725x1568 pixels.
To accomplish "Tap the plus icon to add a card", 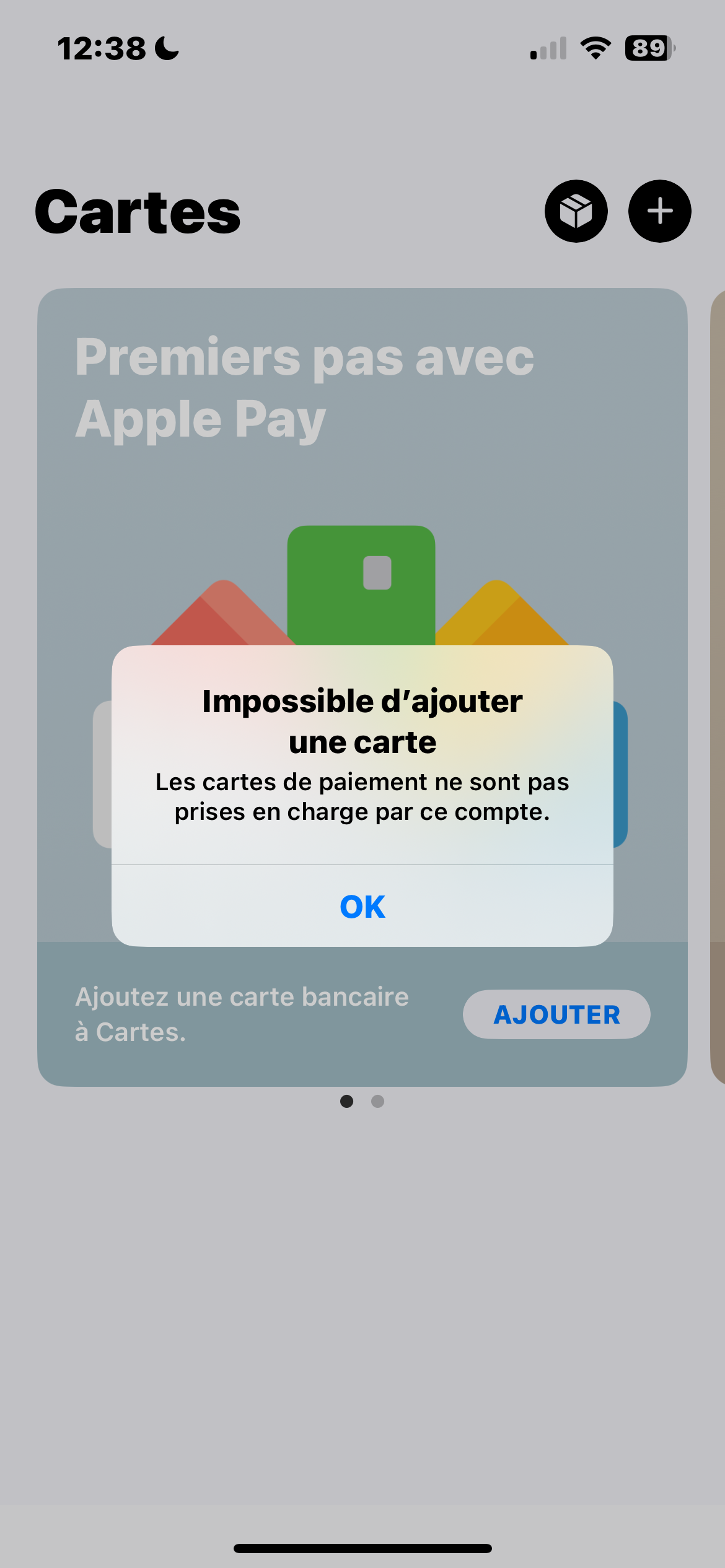I will point(660,211).
